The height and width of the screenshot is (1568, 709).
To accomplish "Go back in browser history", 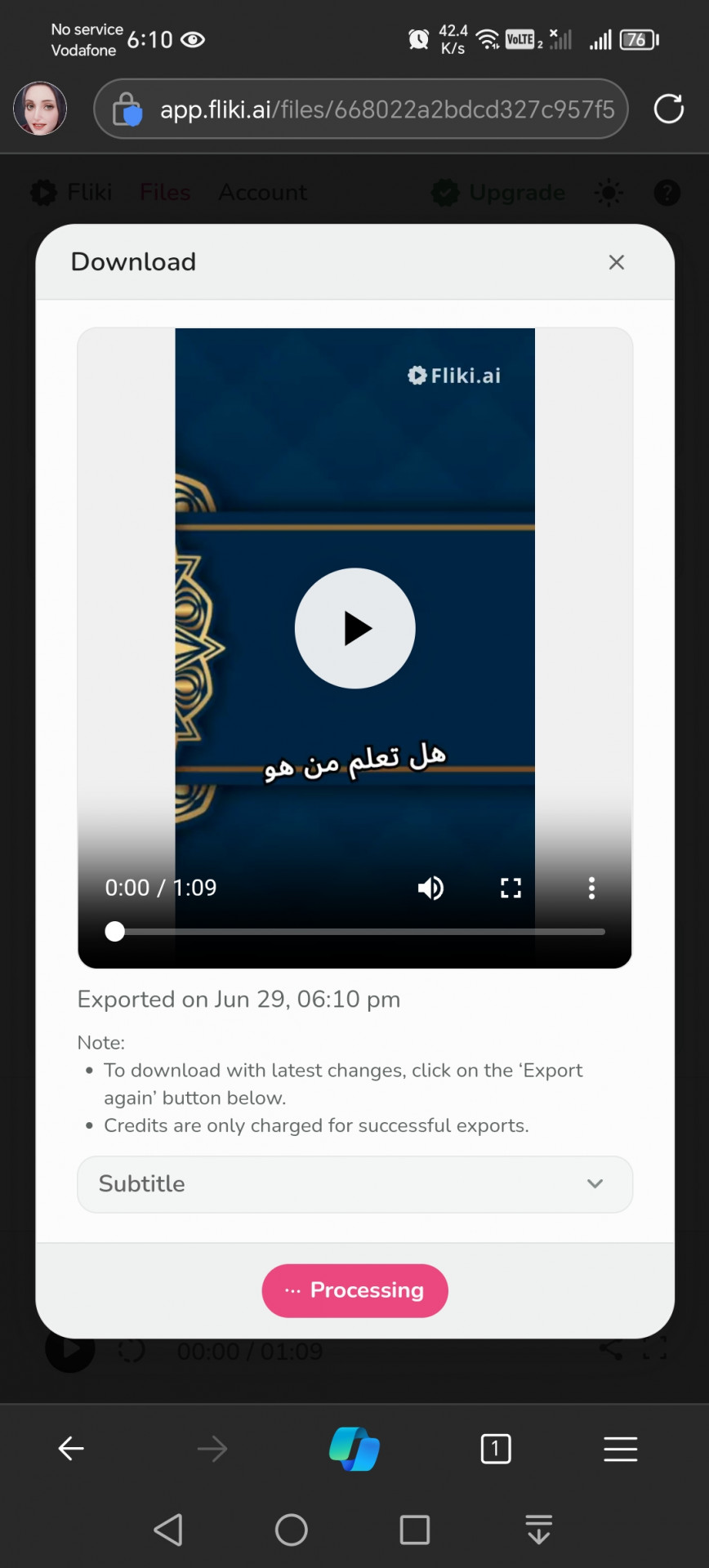I will (x=71, y=1448).
